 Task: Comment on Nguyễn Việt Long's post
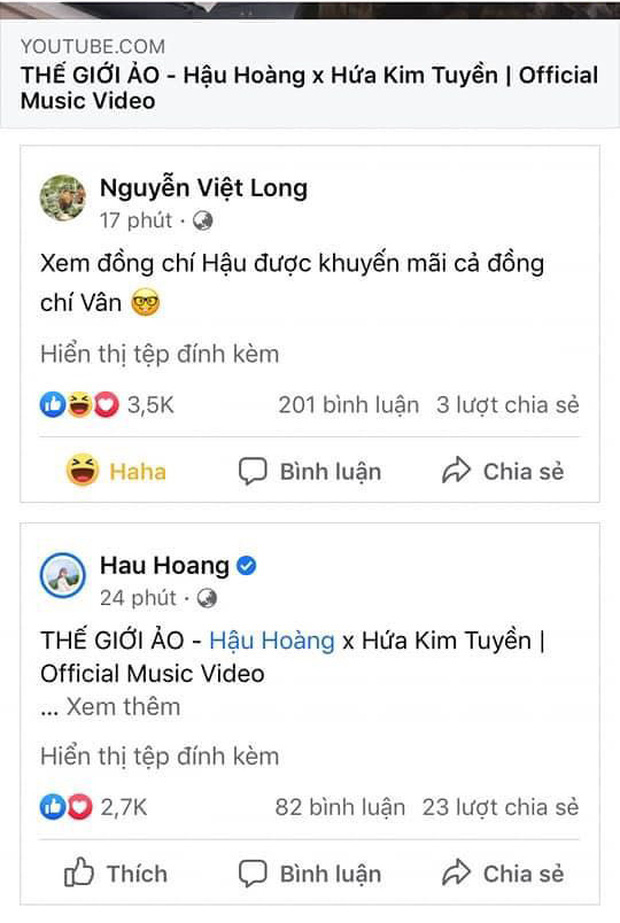point(310,471)
